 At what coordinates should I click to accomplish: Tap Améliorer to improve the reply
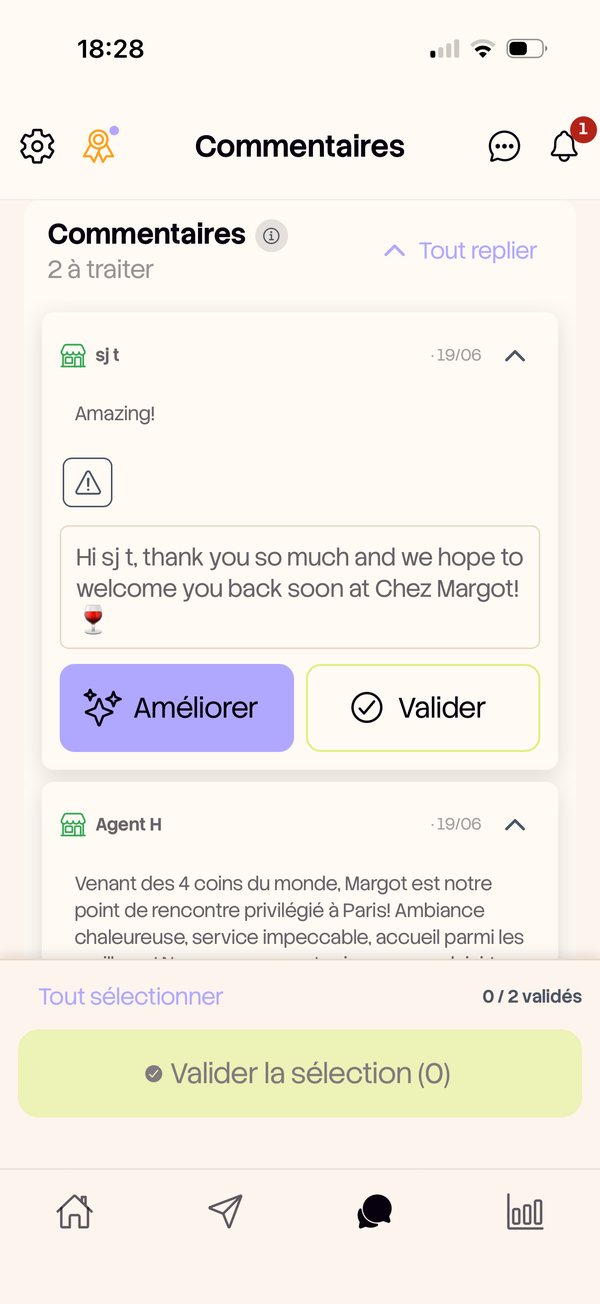(x=177, y=708)
